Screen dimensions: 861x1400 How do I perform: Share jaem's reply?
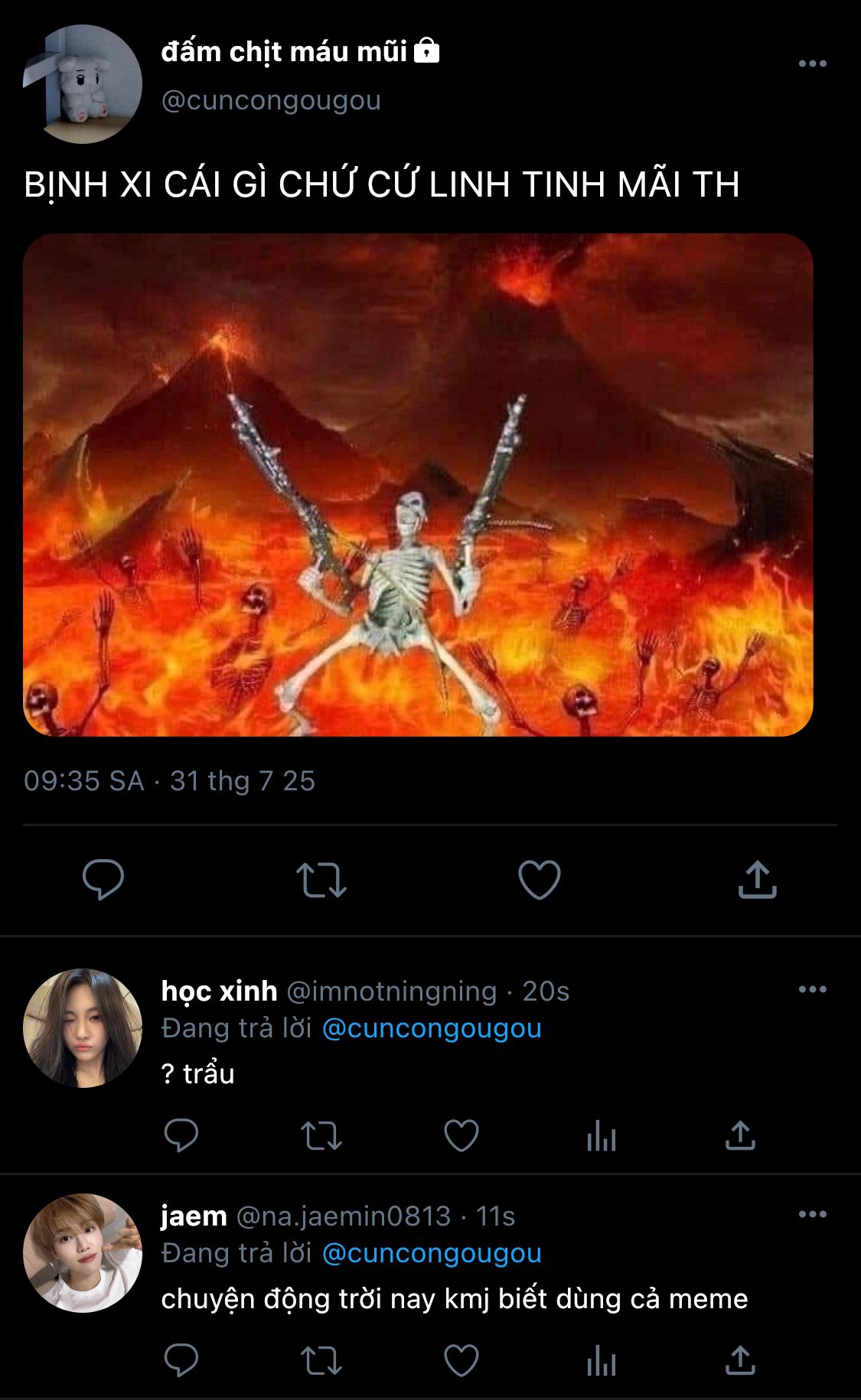click(x=740, y=1360)
